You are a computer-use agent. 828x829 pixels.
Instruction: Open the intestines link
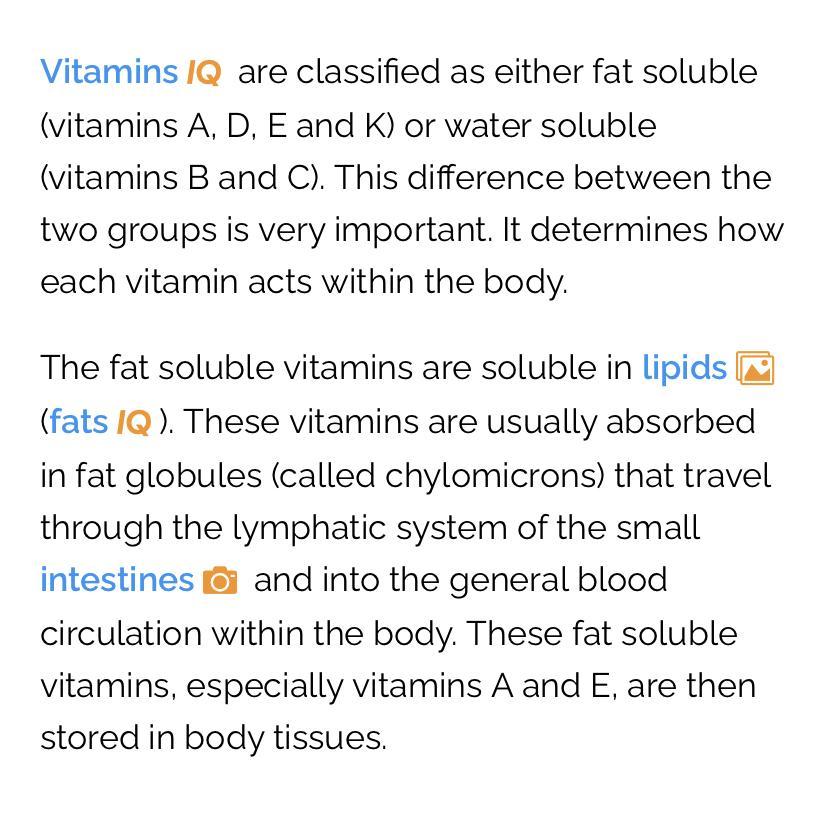[x=117, y=580]
